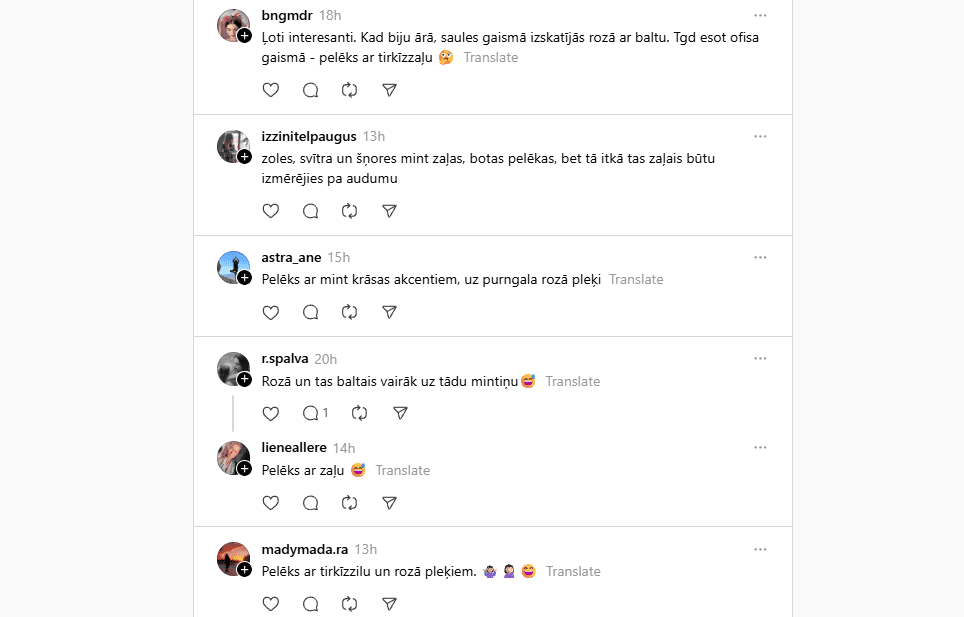Viewport: 964px width, 617px height.
Task: Repost izzinitelpaugus's comment
Action: click(350, 211)
